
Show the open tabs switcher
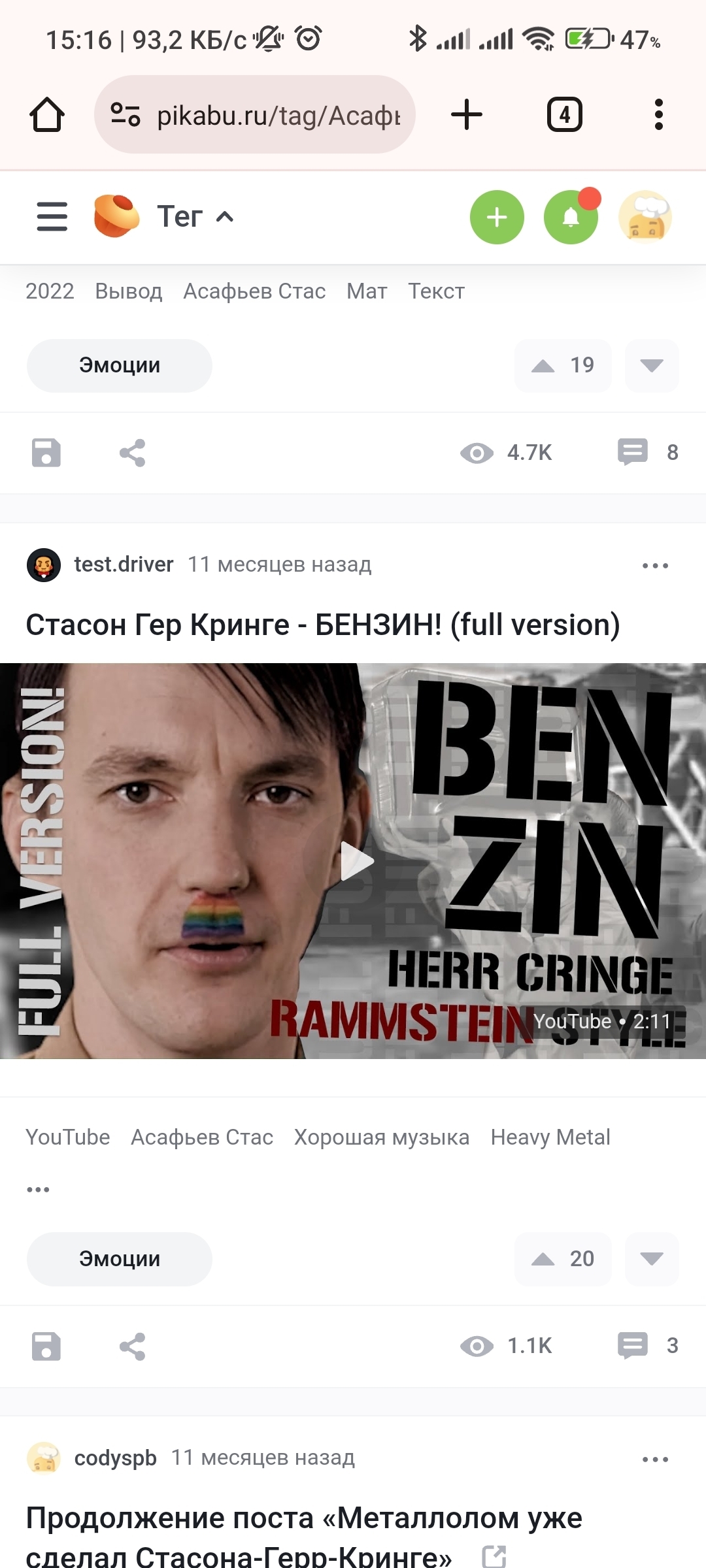[564, 115]
